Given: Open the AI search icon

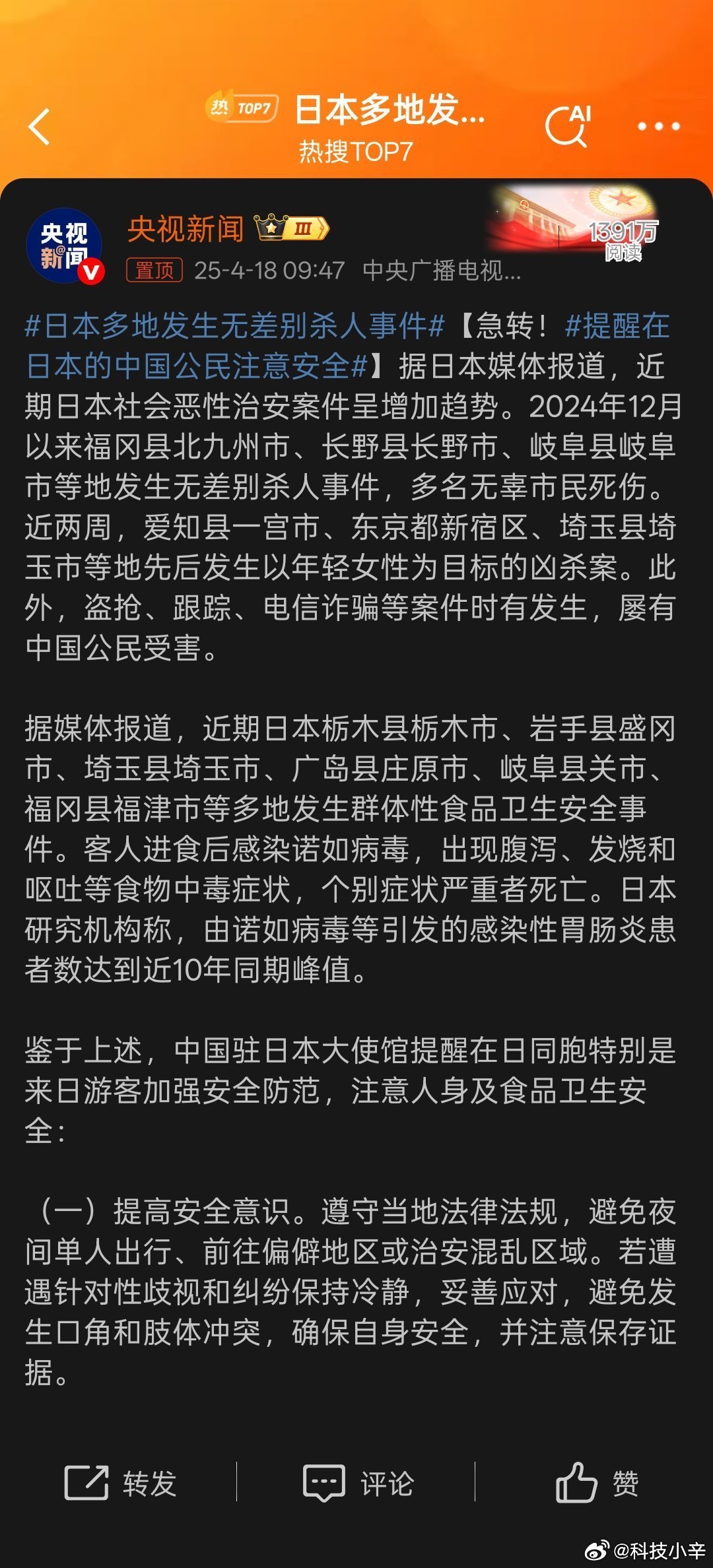Looking at the screenshot, I should [x=568, y=125].
